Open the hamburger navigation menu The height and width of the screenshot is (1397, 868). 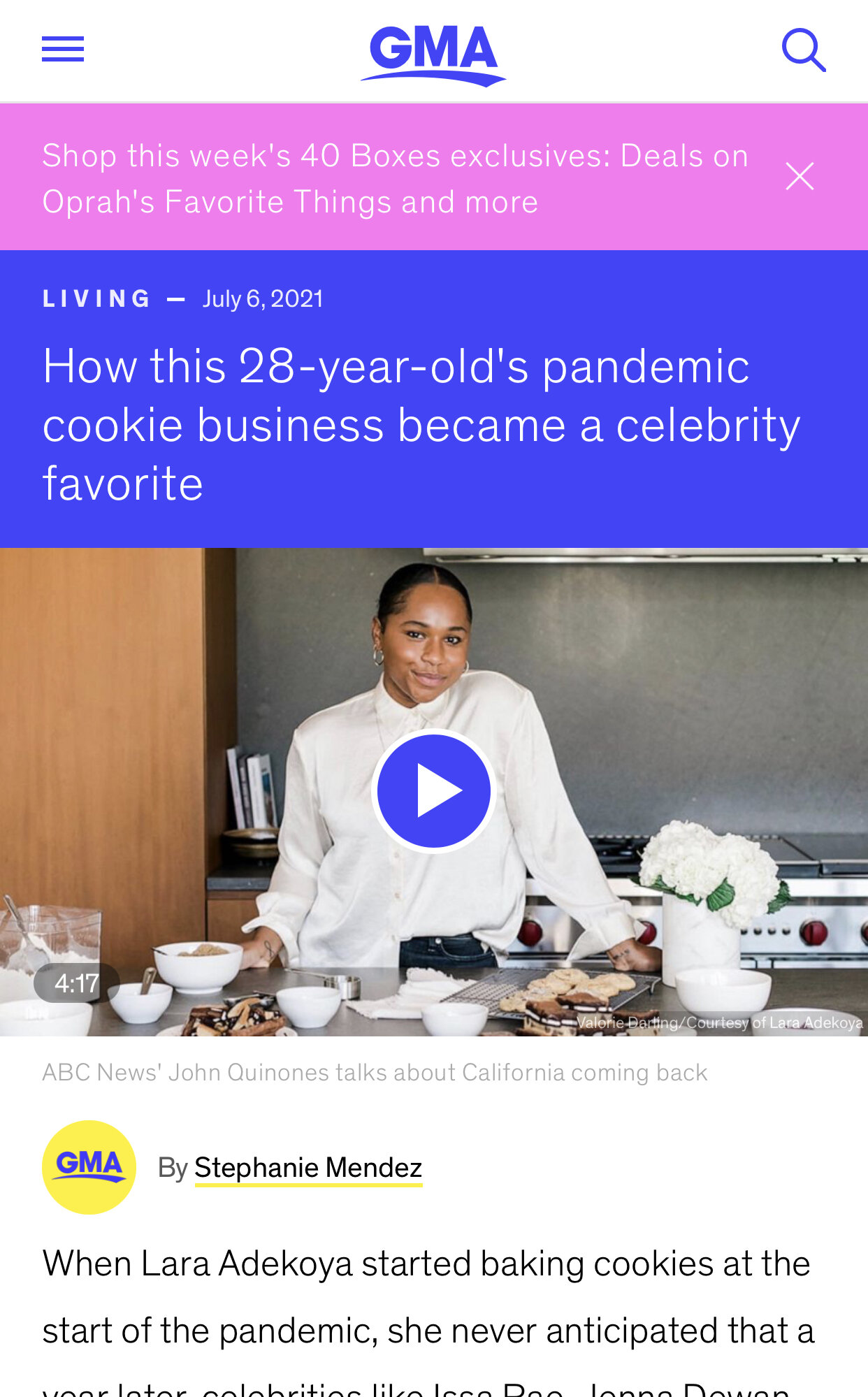tap(63, 50)
